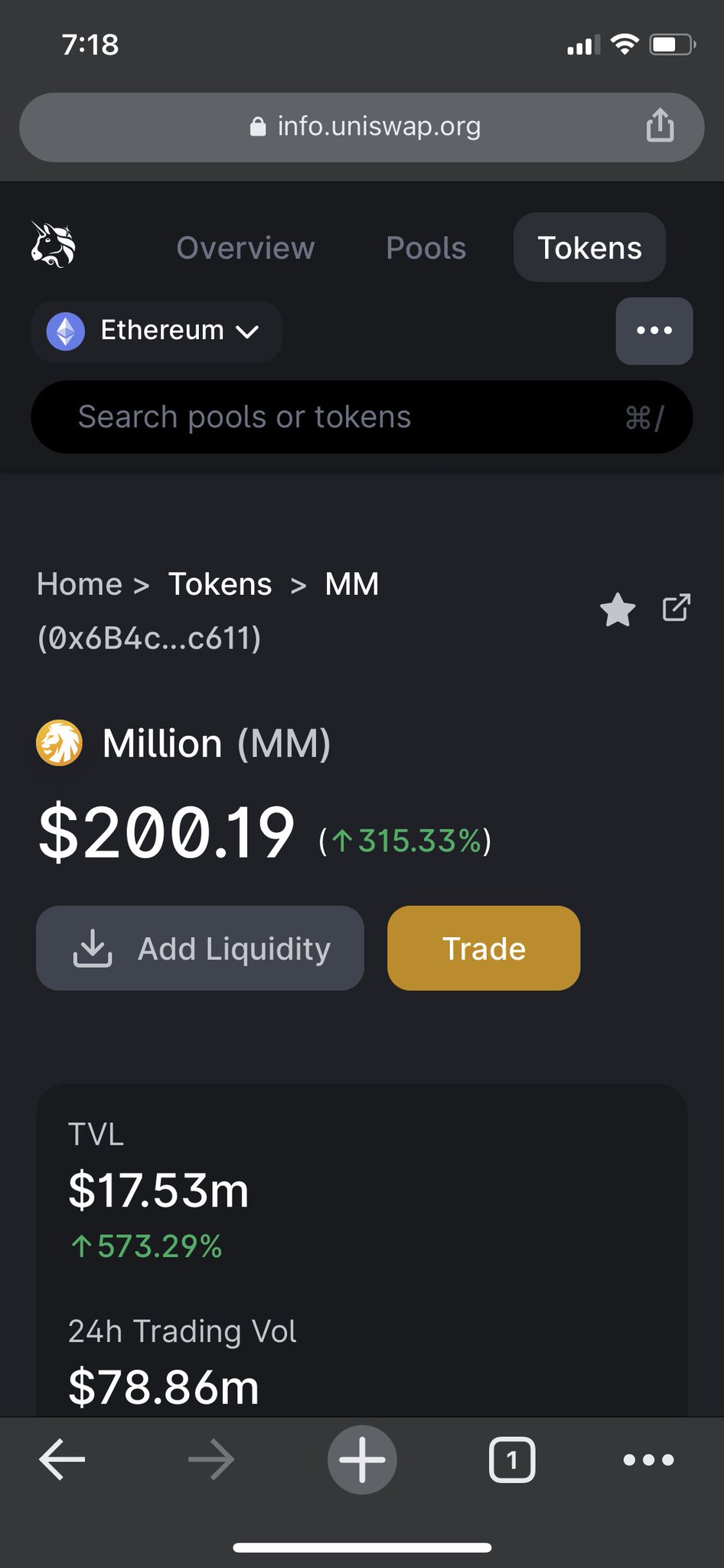Expand the Ethereum network dropdown
The width and height of the screenshot is (724, 1568).
(157, 331)
